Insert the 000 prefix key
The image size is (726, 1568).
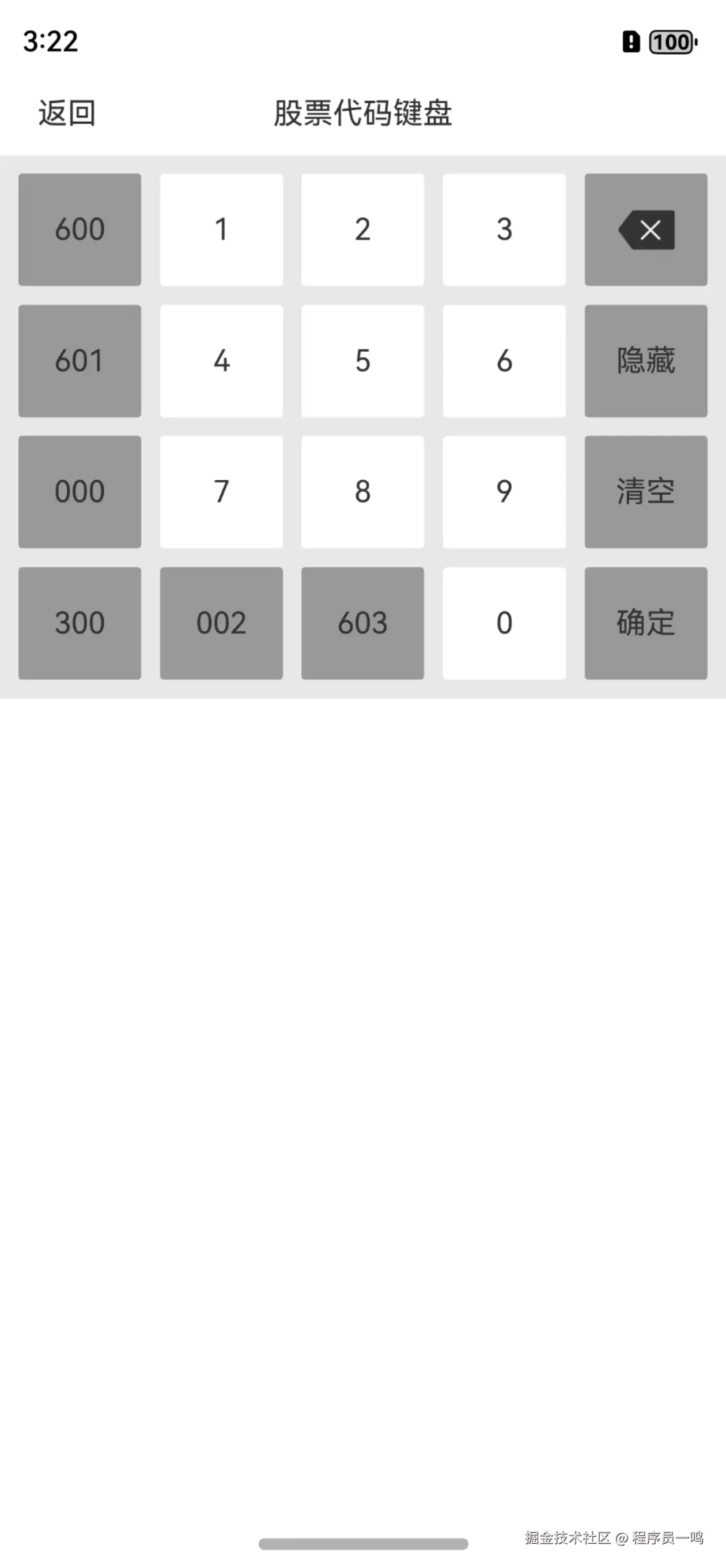point(80,491)
